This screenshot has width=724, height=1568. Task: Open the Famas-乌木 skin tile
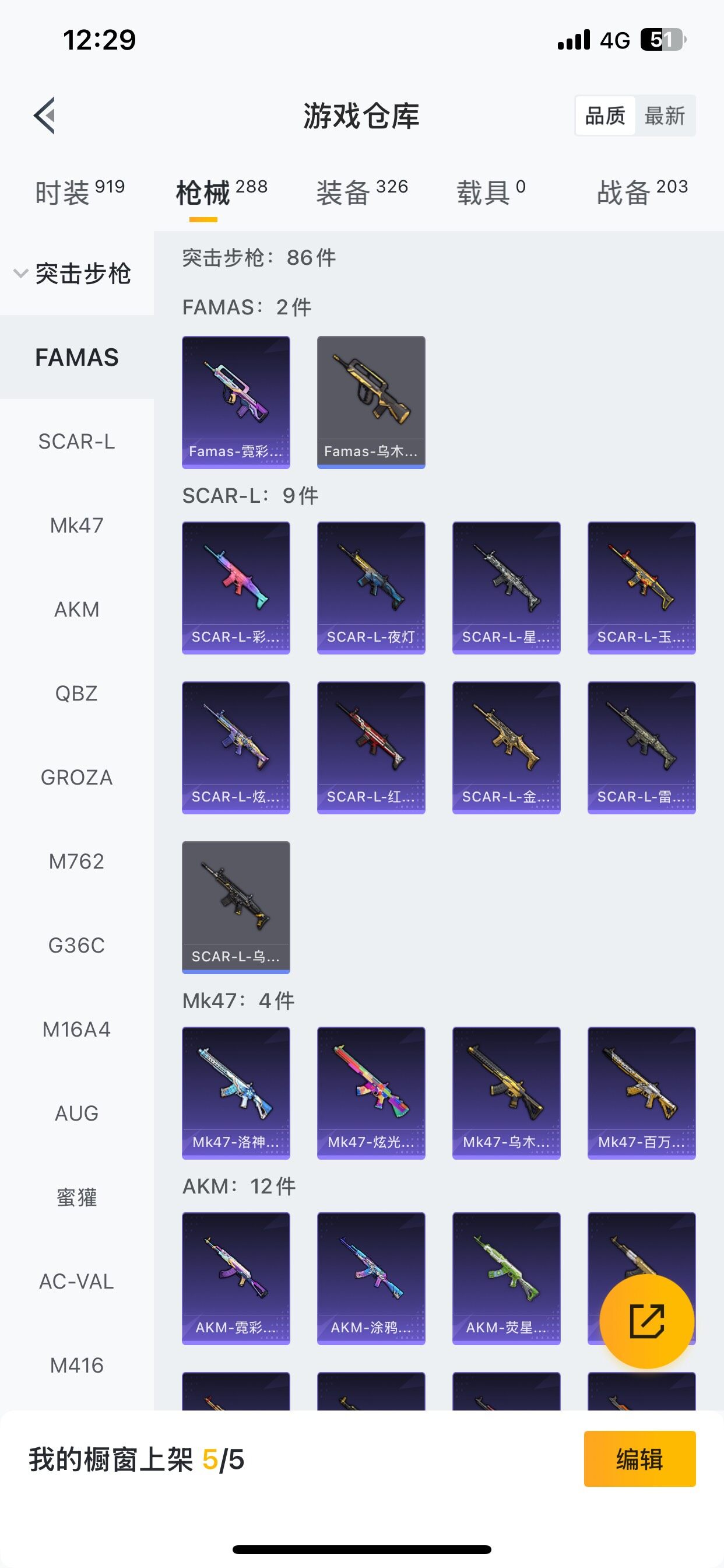pos(371,402)
